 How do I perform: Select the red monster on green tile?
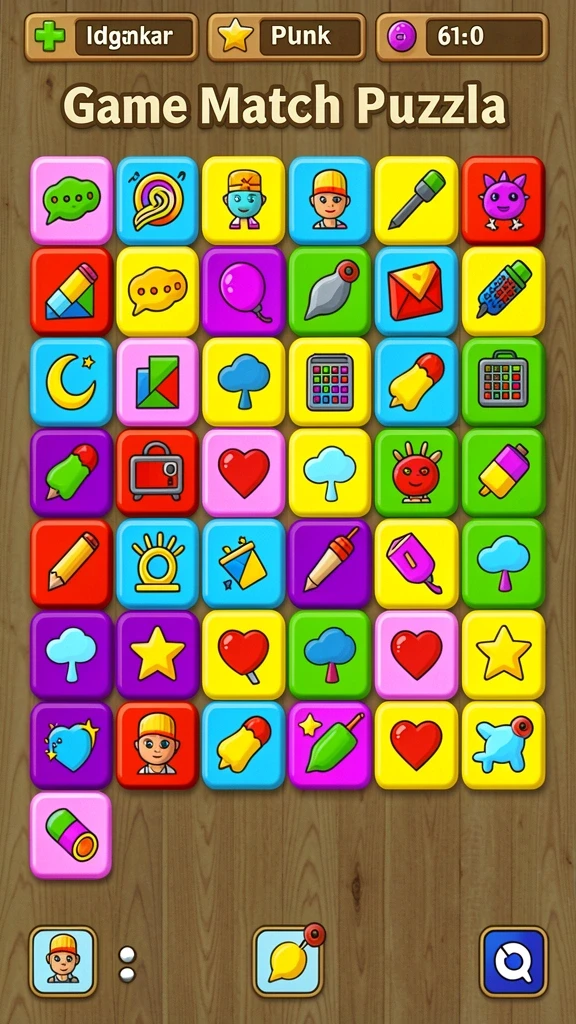coord(416,472)
